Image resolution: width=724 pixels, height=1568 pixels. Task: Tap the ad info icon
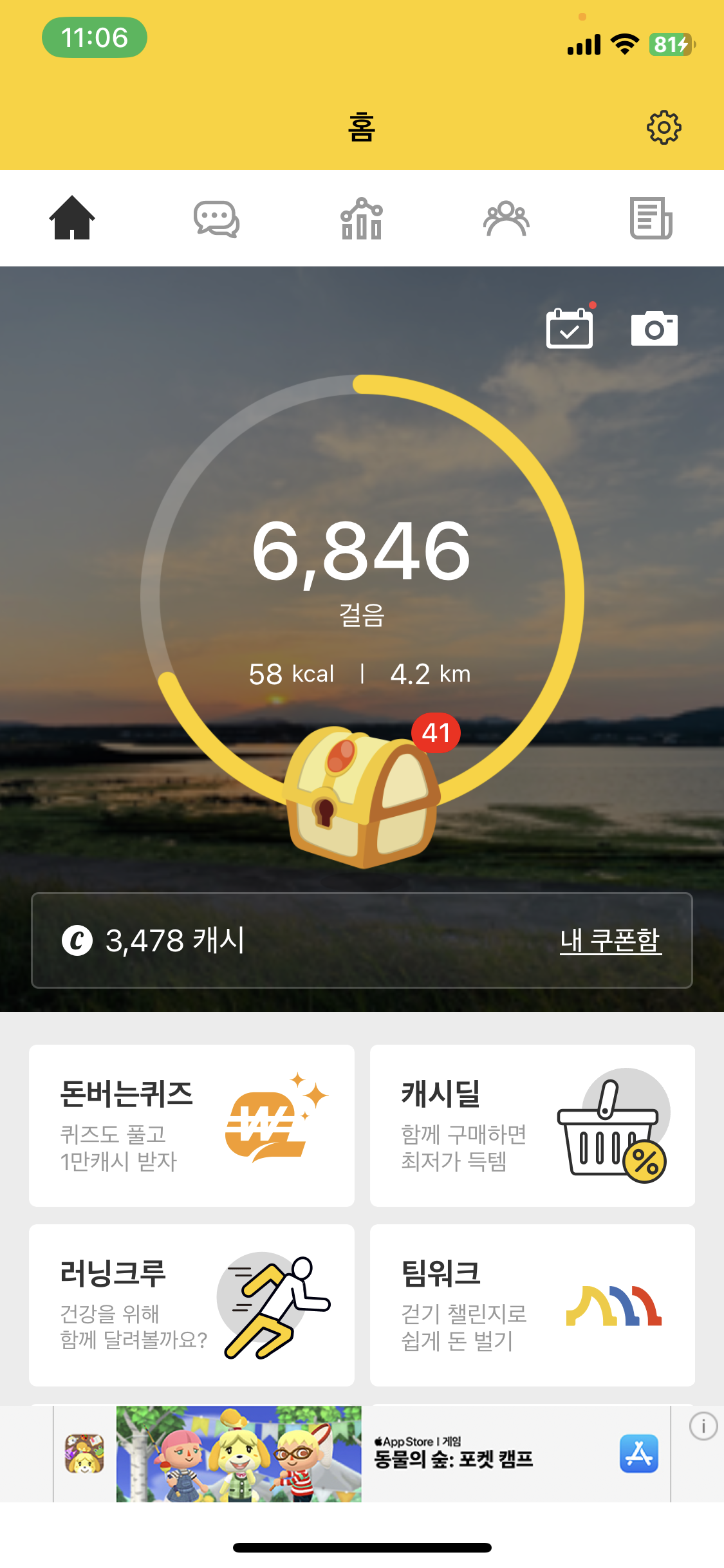click(703, 1426)
